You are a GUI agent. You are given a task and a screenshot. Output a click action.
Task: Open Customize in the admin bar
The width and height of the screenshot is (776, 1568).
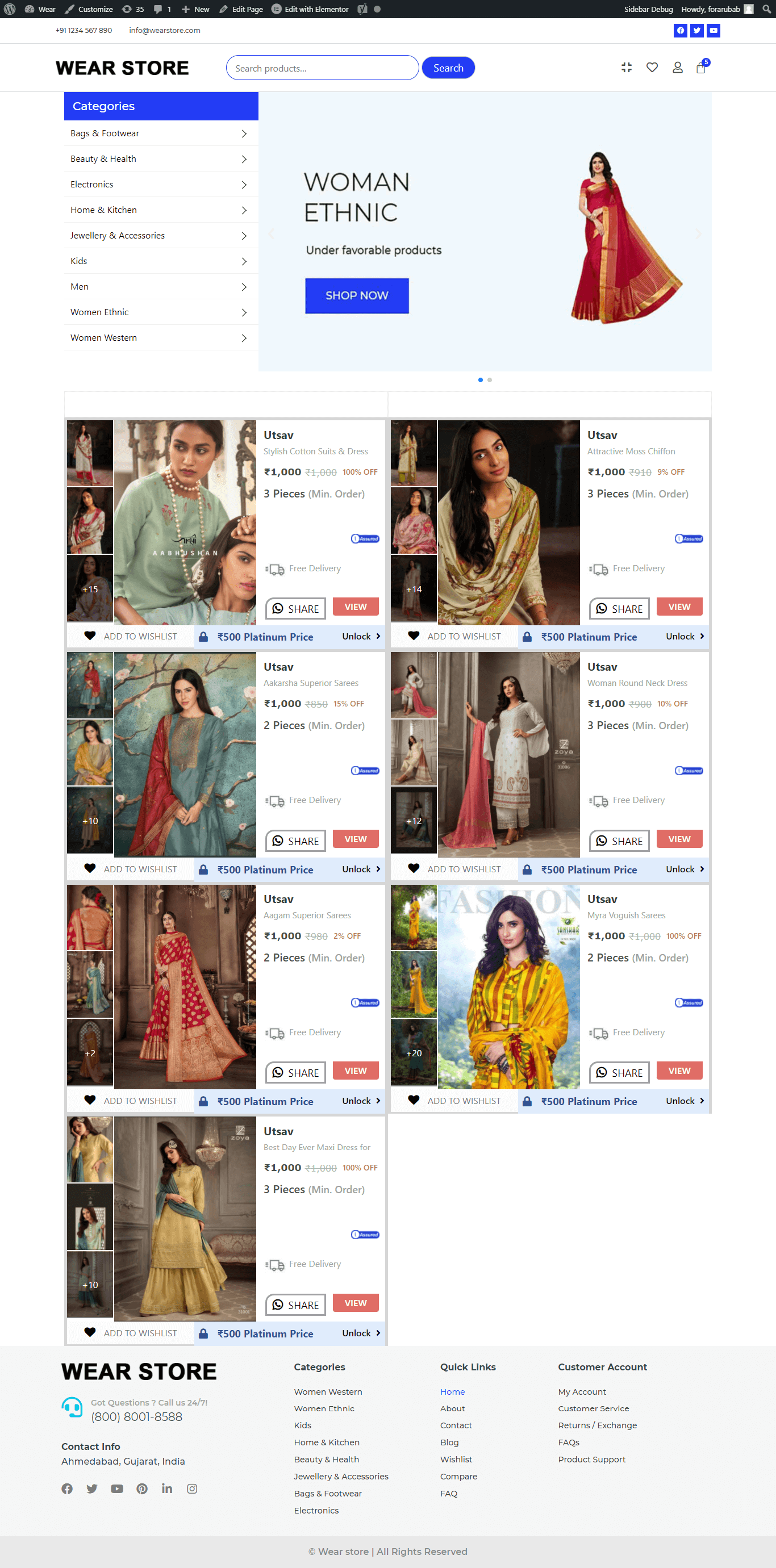[89, 9]
